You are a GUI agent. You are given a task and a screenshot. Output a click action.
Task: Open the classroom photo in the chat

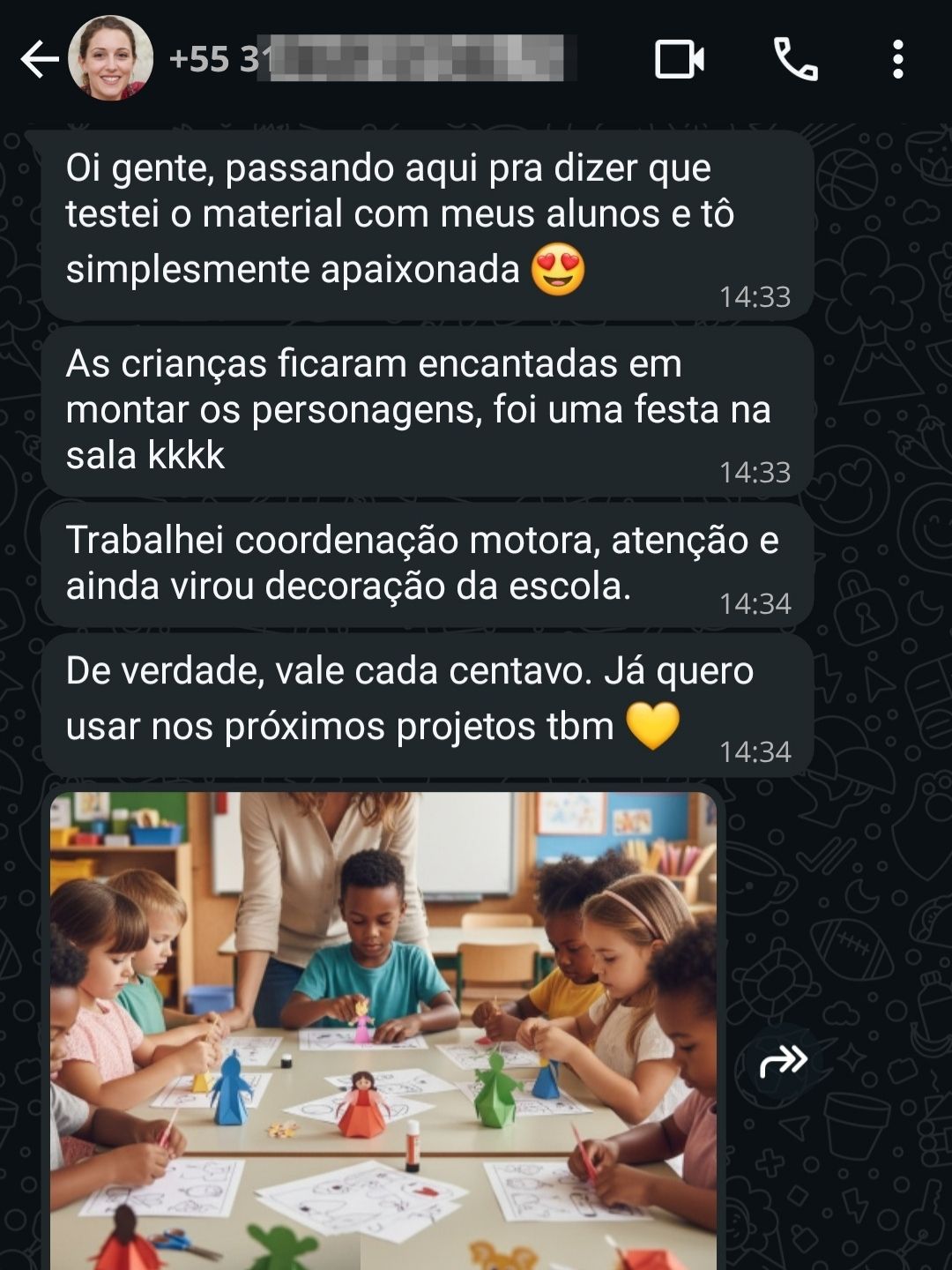coord(383,1027)
